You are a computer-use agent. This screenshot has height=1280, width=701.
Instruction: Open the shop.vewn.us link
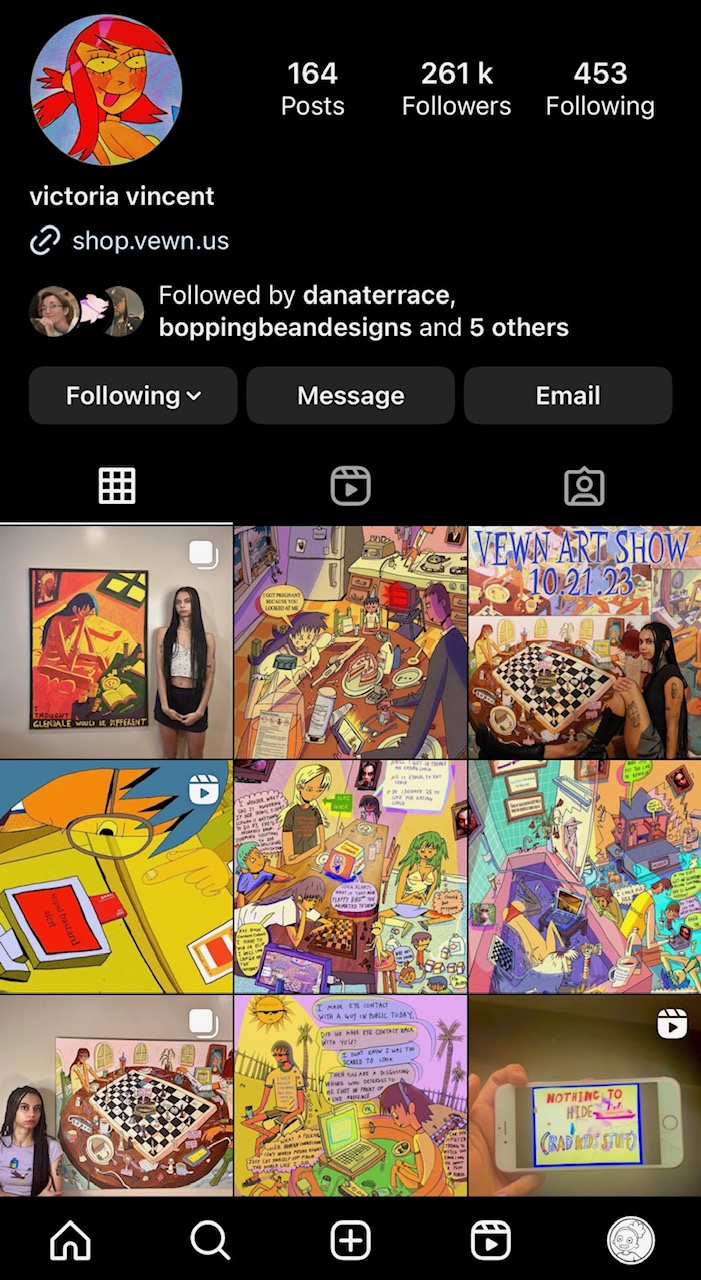pyautogui.click(x=150, y=241)
